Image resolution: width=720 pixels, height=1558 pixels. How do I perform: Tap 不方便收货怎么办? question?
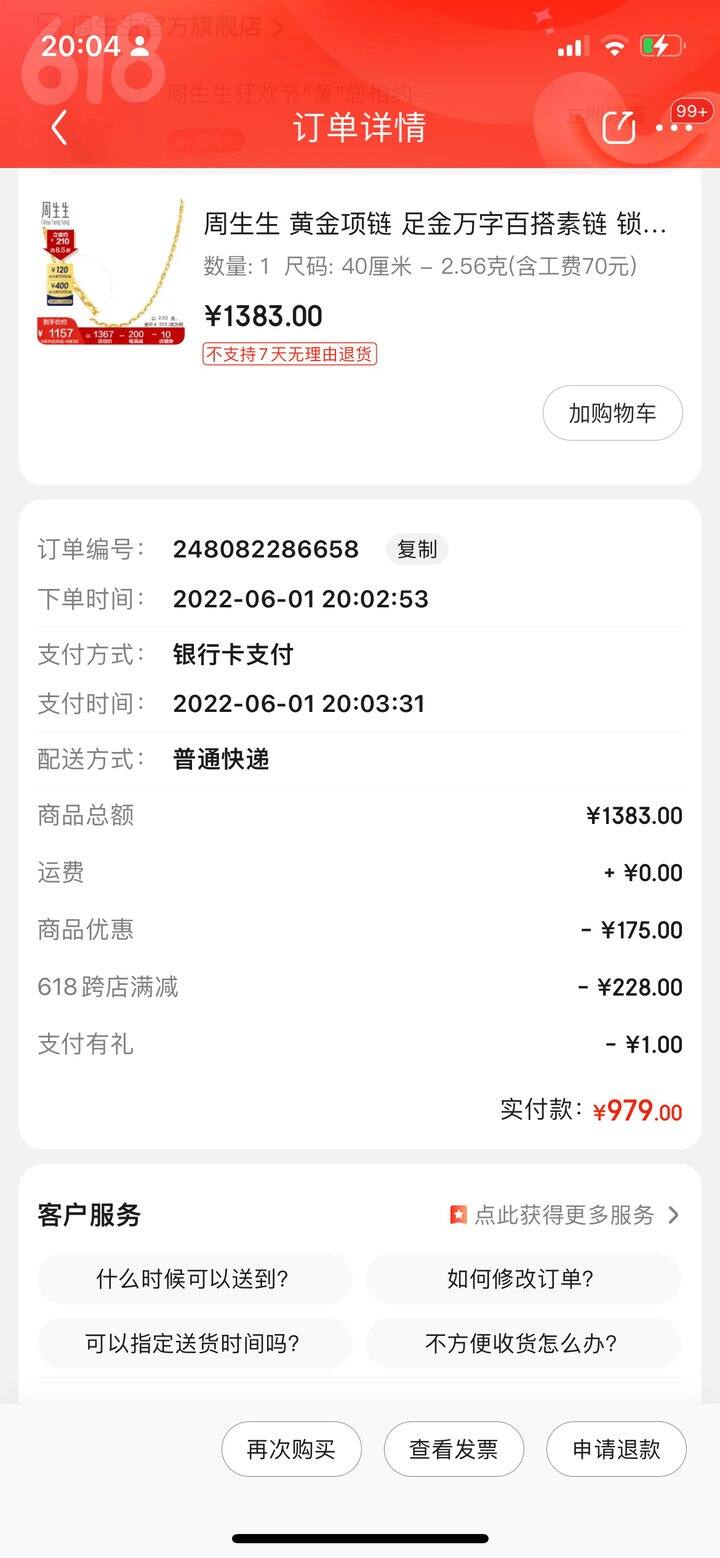point(523,1343)
